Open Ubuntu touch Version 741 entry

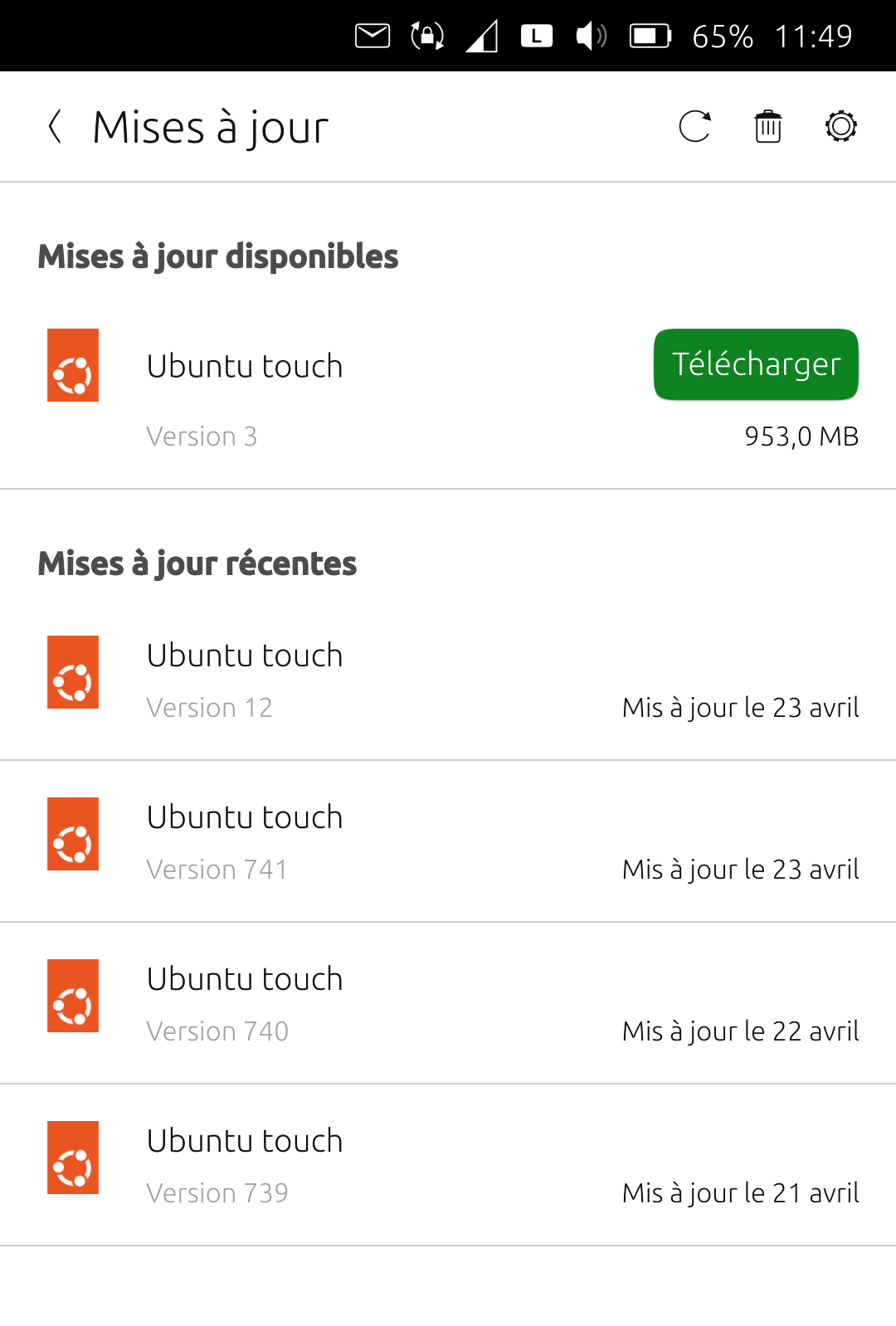(x=448, y=842)
